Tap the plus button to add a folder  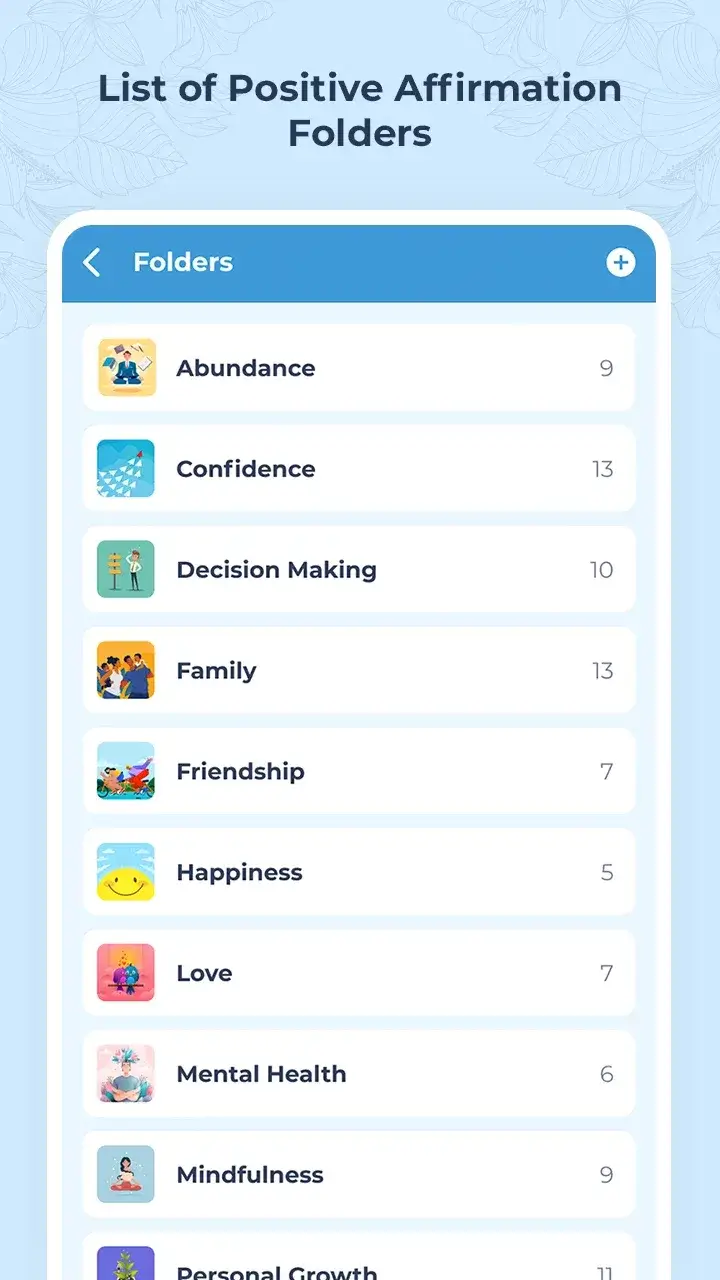coord(621,262)
